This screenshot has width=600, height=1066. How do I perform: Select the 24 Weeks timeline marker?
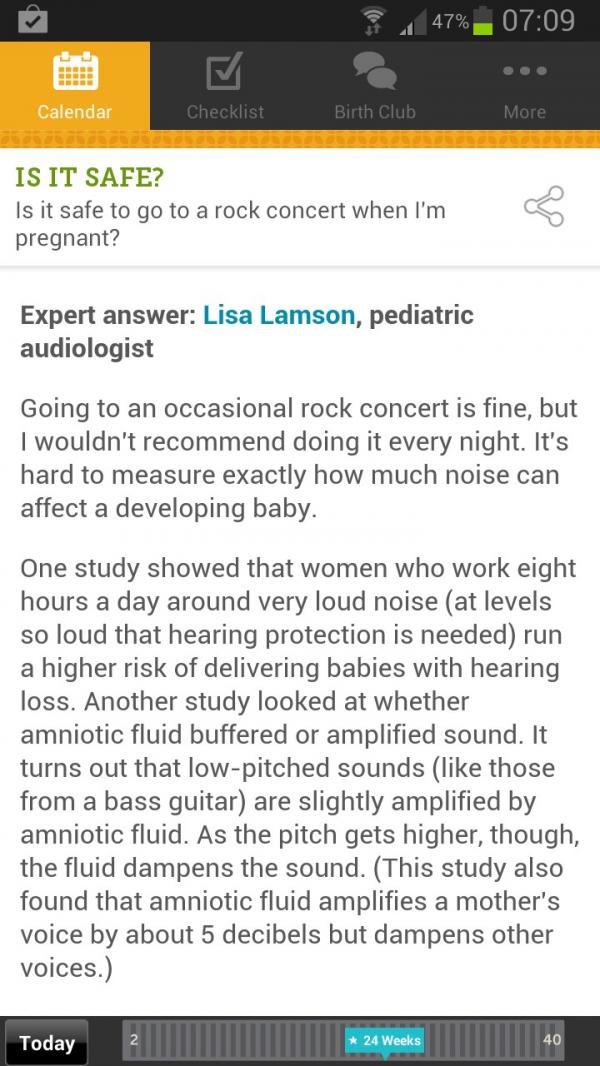(x=384, y=1041)
